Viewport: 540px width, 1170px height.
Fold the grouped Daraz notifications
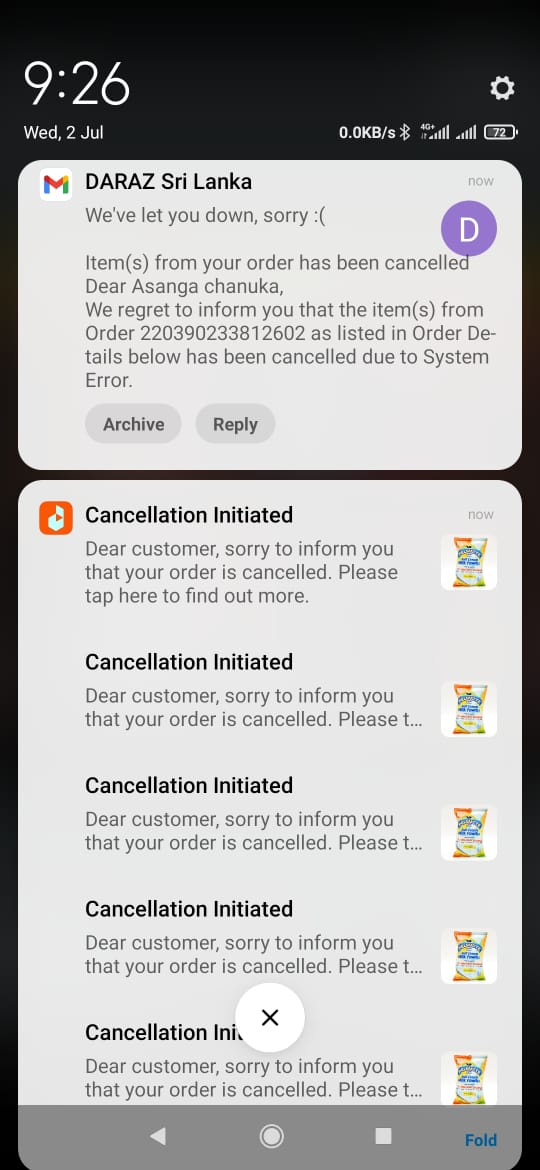click(x=480, y=1139)
